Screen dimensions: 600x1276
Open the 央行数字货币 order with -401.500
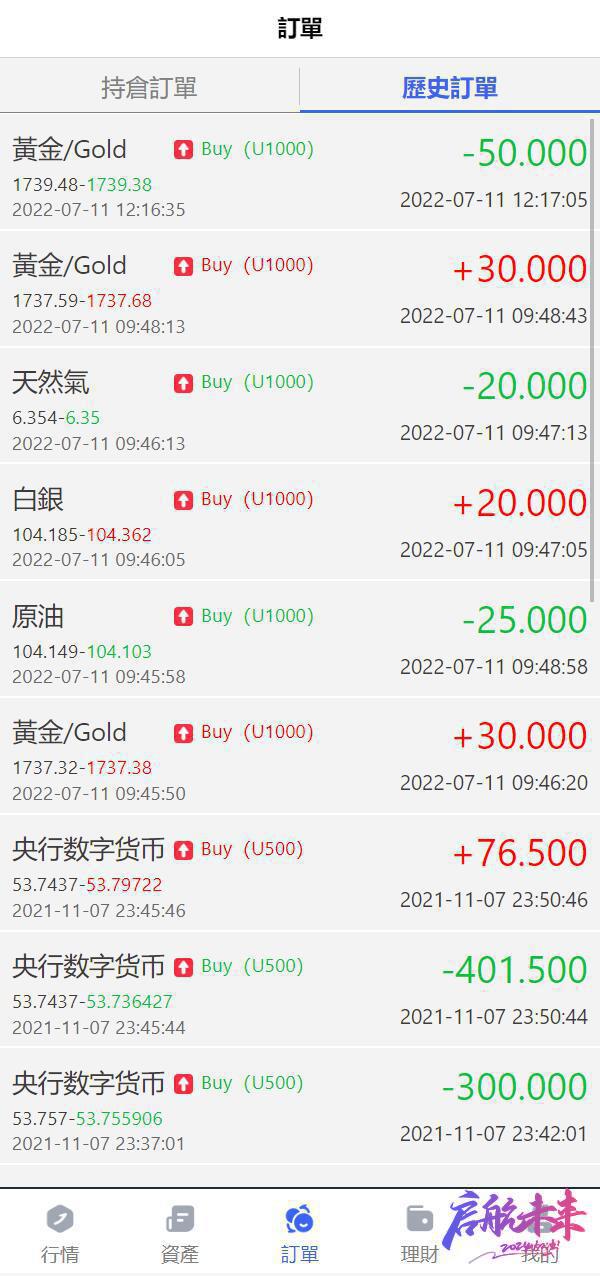(300, 990)
